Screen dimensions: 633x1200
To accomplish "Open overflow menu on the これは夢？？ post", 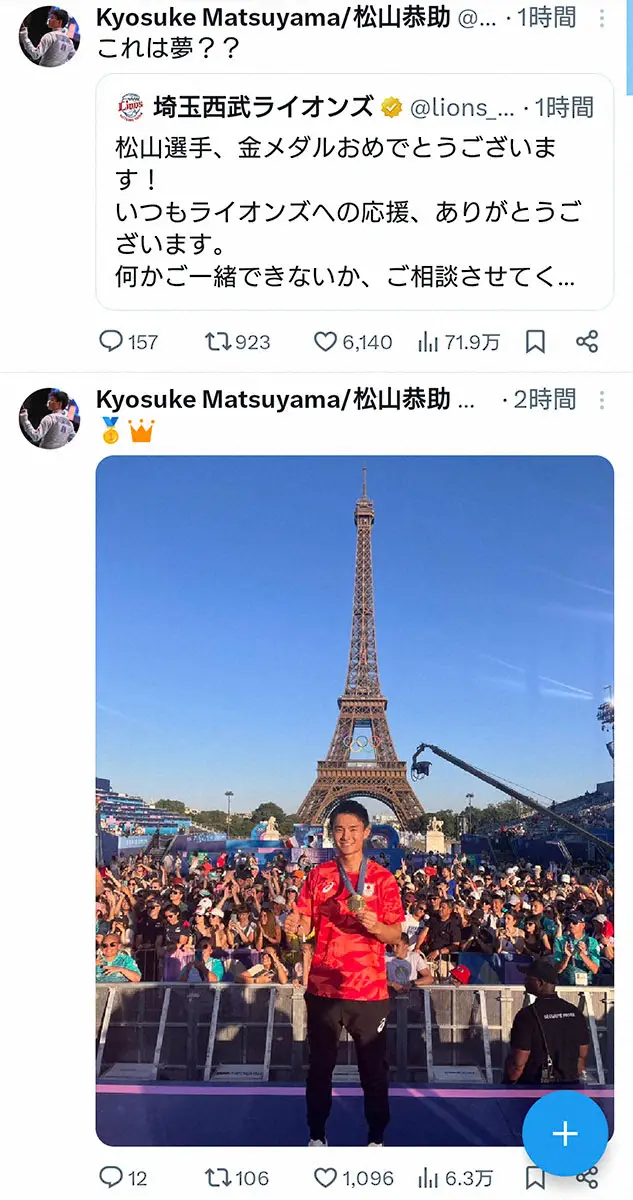I will (x=601, y=19).
